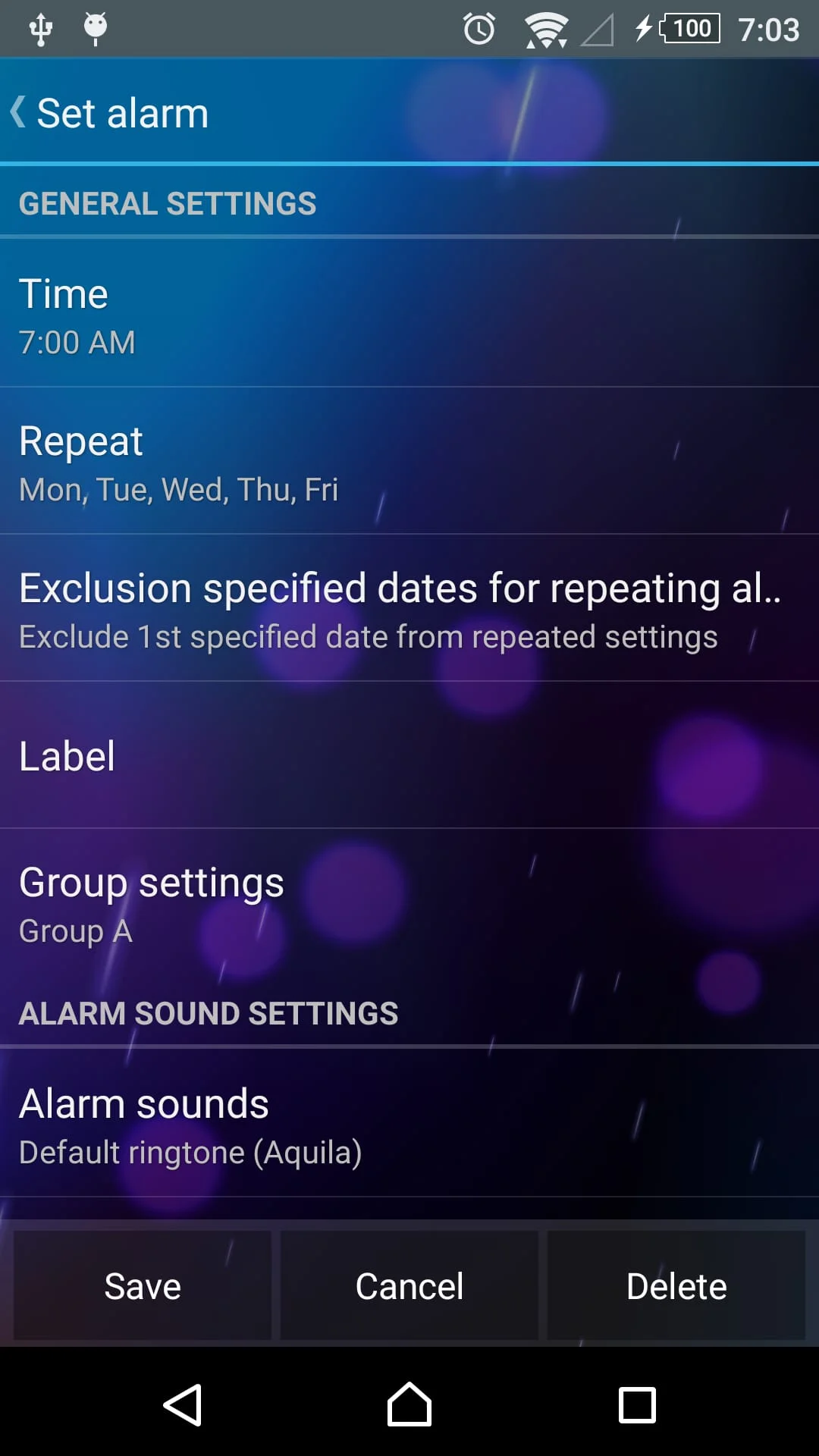
Task: Select the ALARM SOUND SETTINGS section header
Action: 209,1013
